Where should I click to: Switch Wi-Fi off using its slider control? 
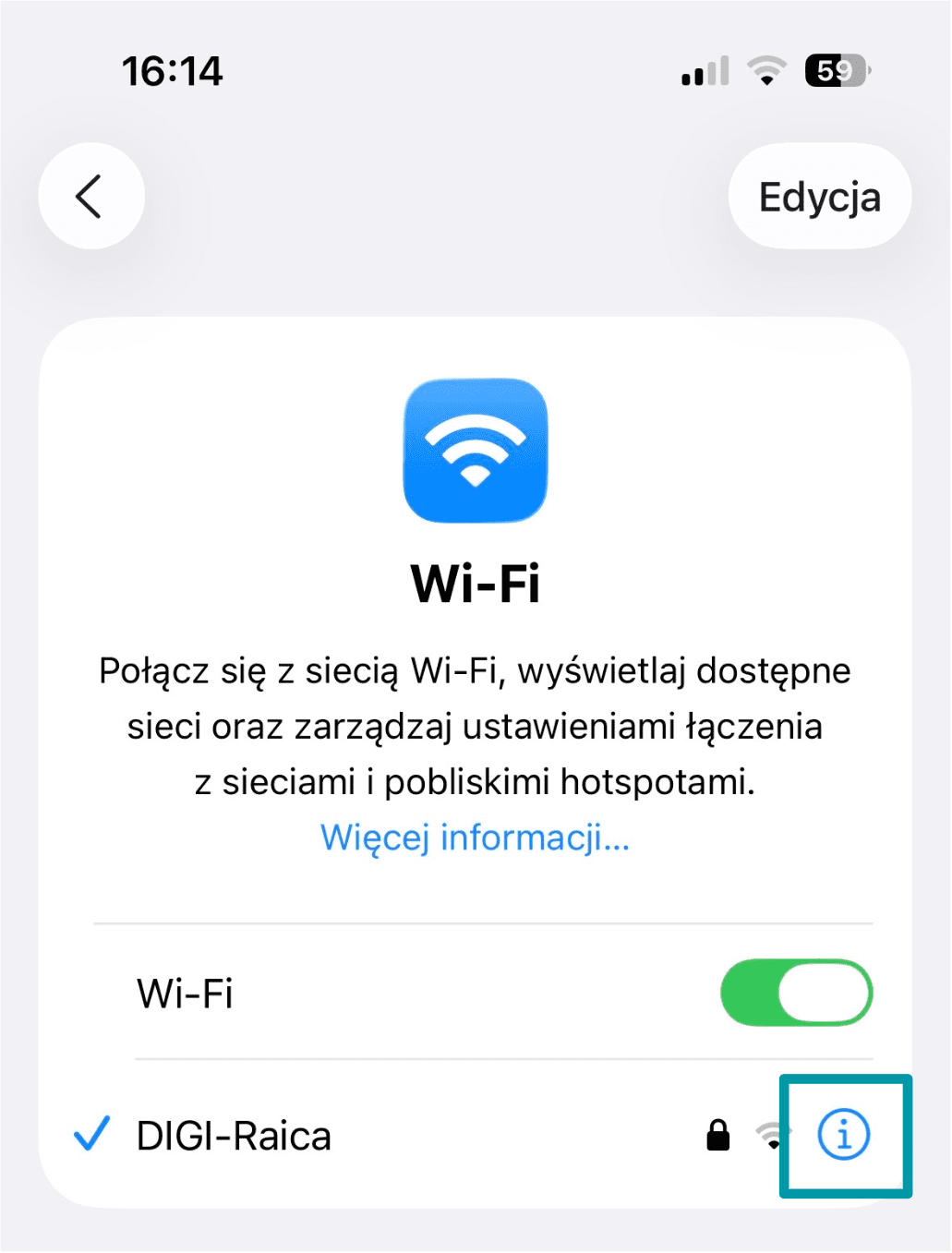(795, 993)
